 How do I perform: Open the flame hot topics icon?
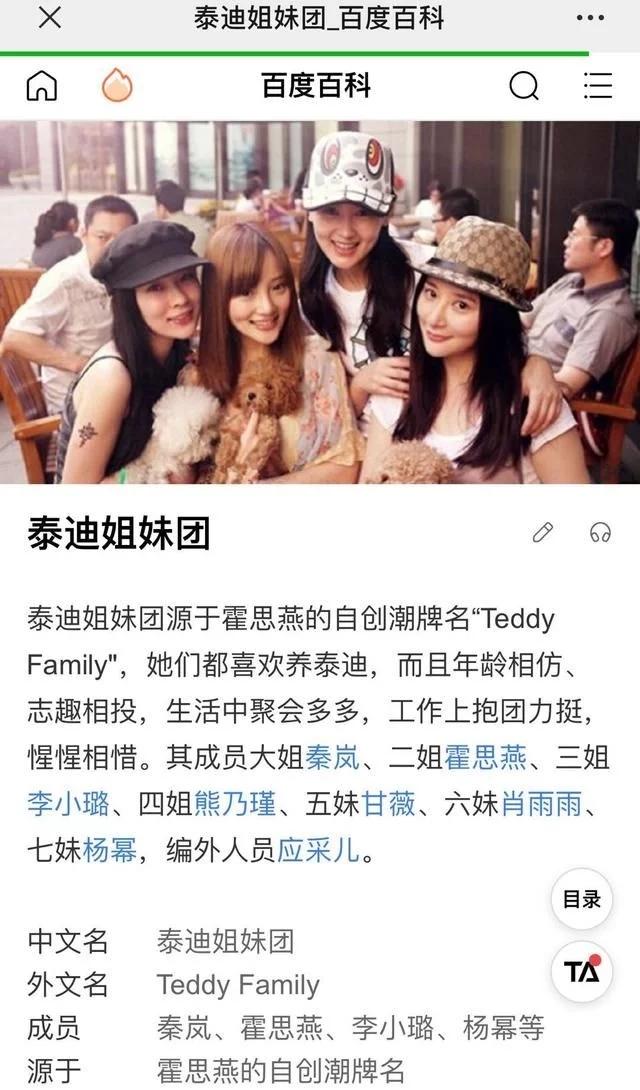click(x=117, y=86)
